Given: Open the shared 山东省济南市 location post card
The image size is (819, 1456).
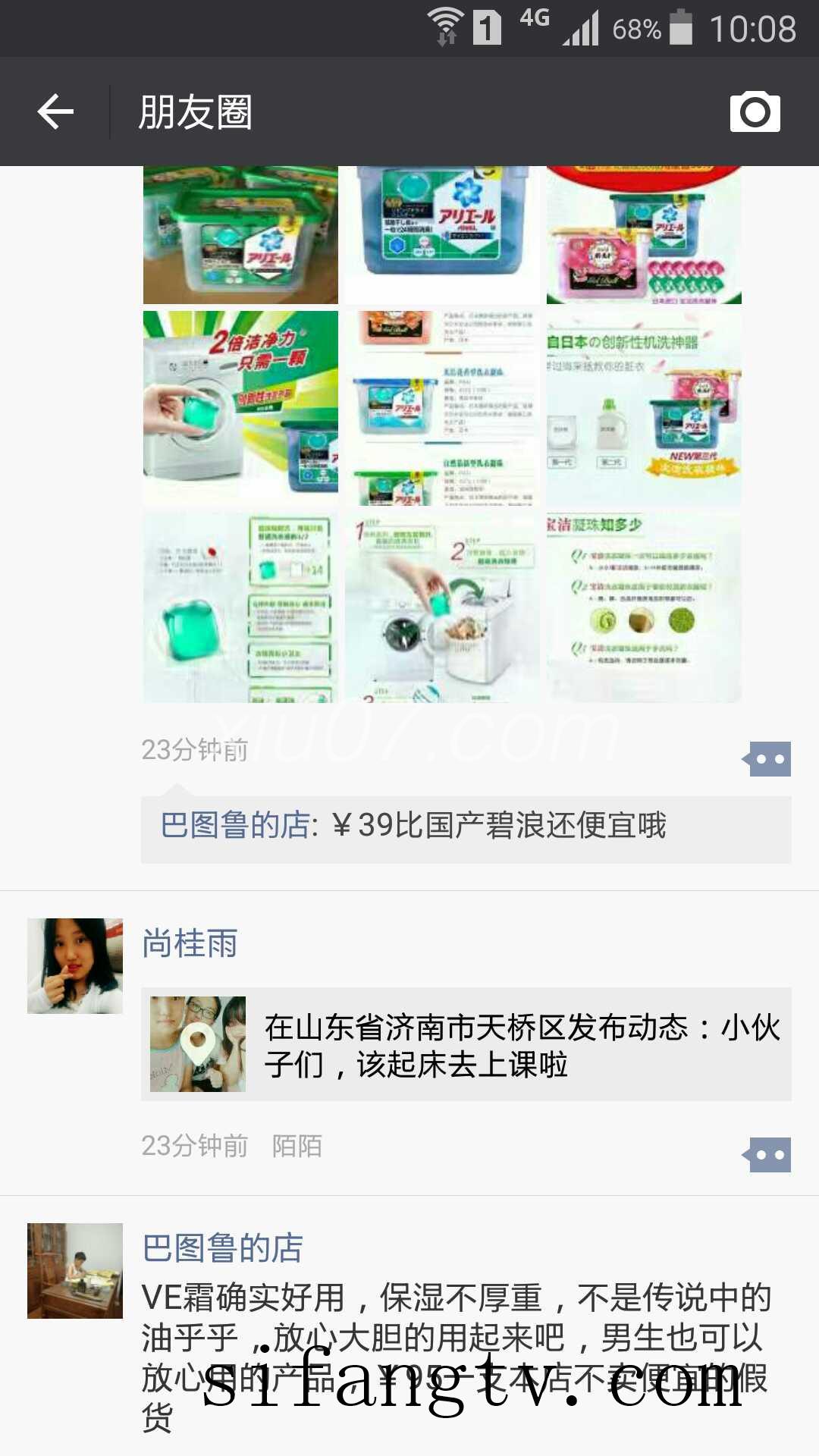Looking at the screenshot, I should (466, 1044).
